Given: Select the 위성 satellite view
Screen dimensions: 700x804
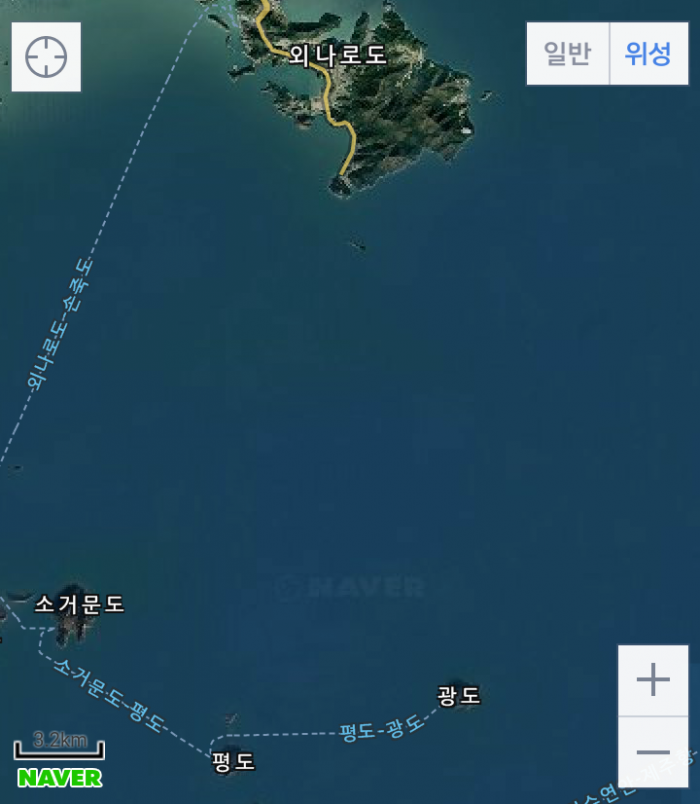Looking at the screenshot, I should tap(649, 53).
